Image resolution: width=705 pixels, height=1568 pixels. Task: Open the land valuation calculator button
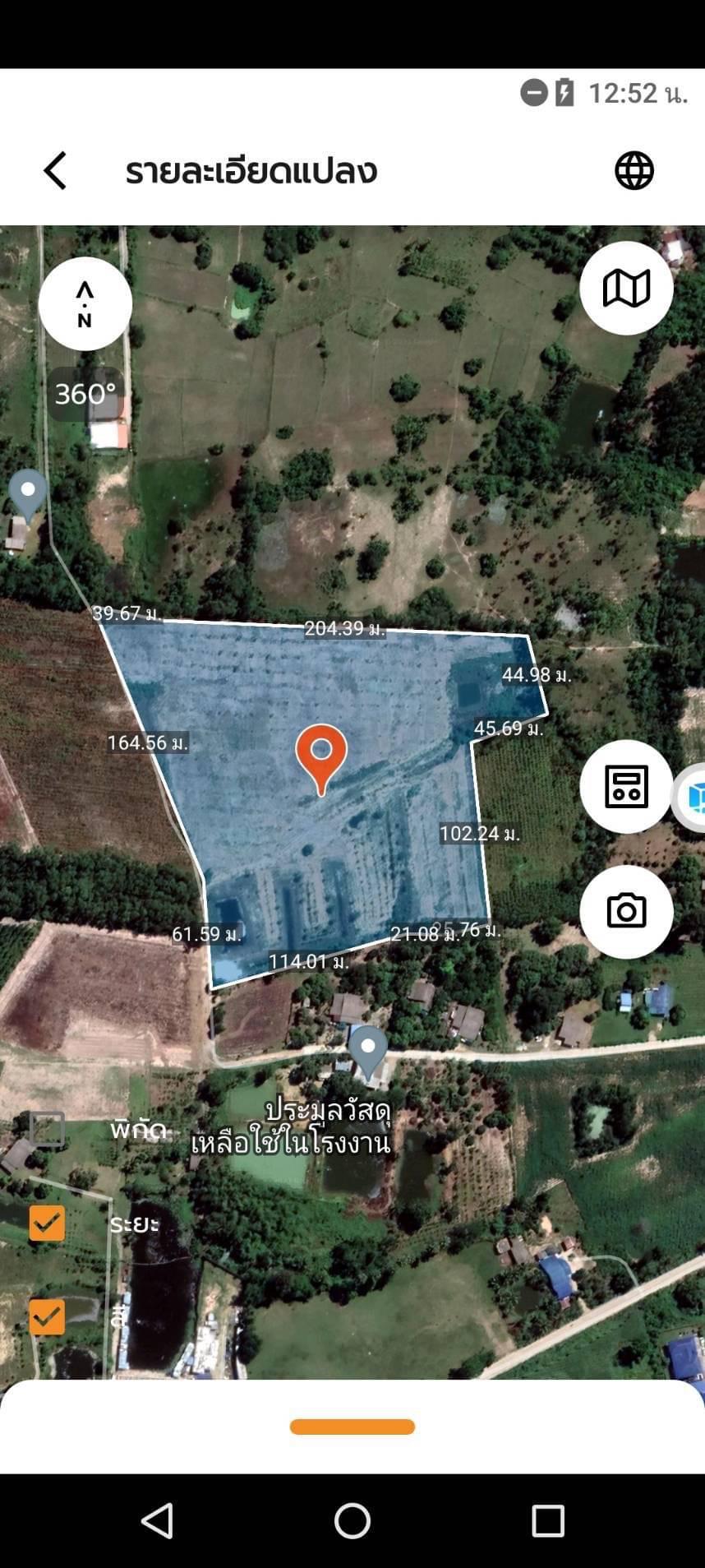(x=627, y=786)
